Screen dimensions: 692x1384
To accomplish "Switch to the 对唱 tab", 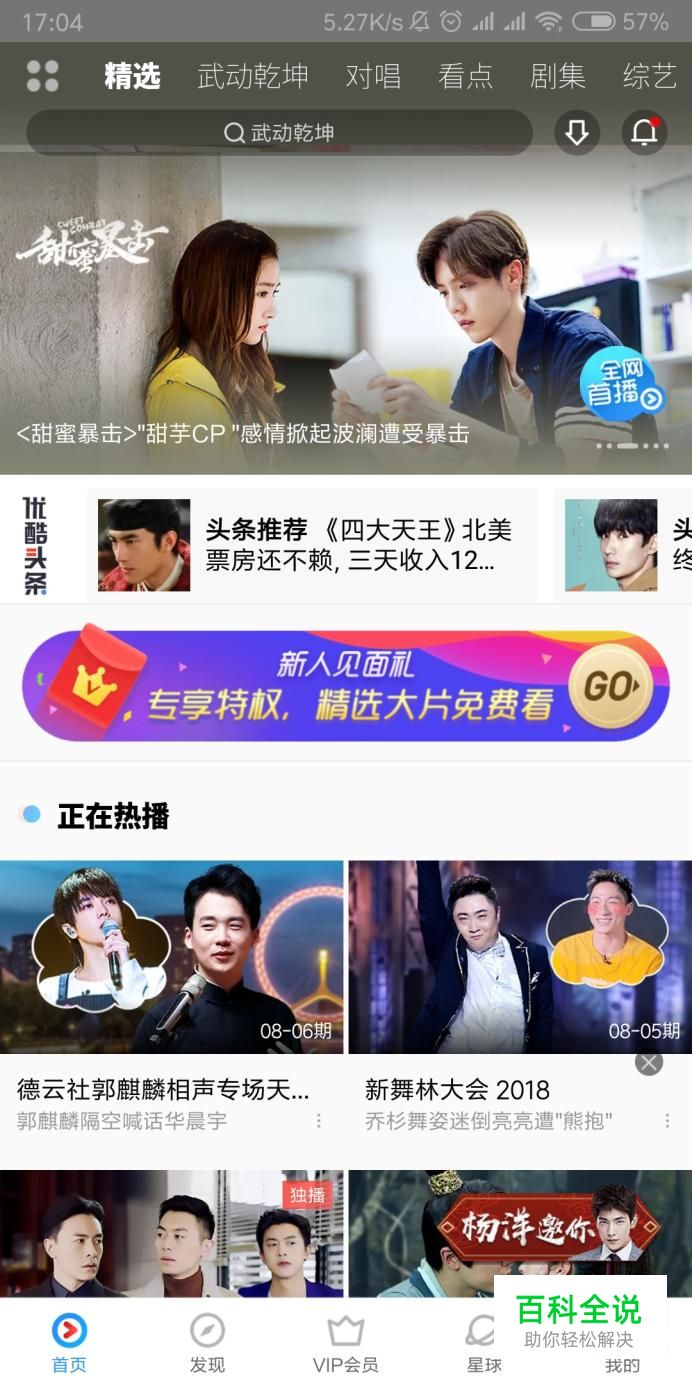I will click(373, 76).
